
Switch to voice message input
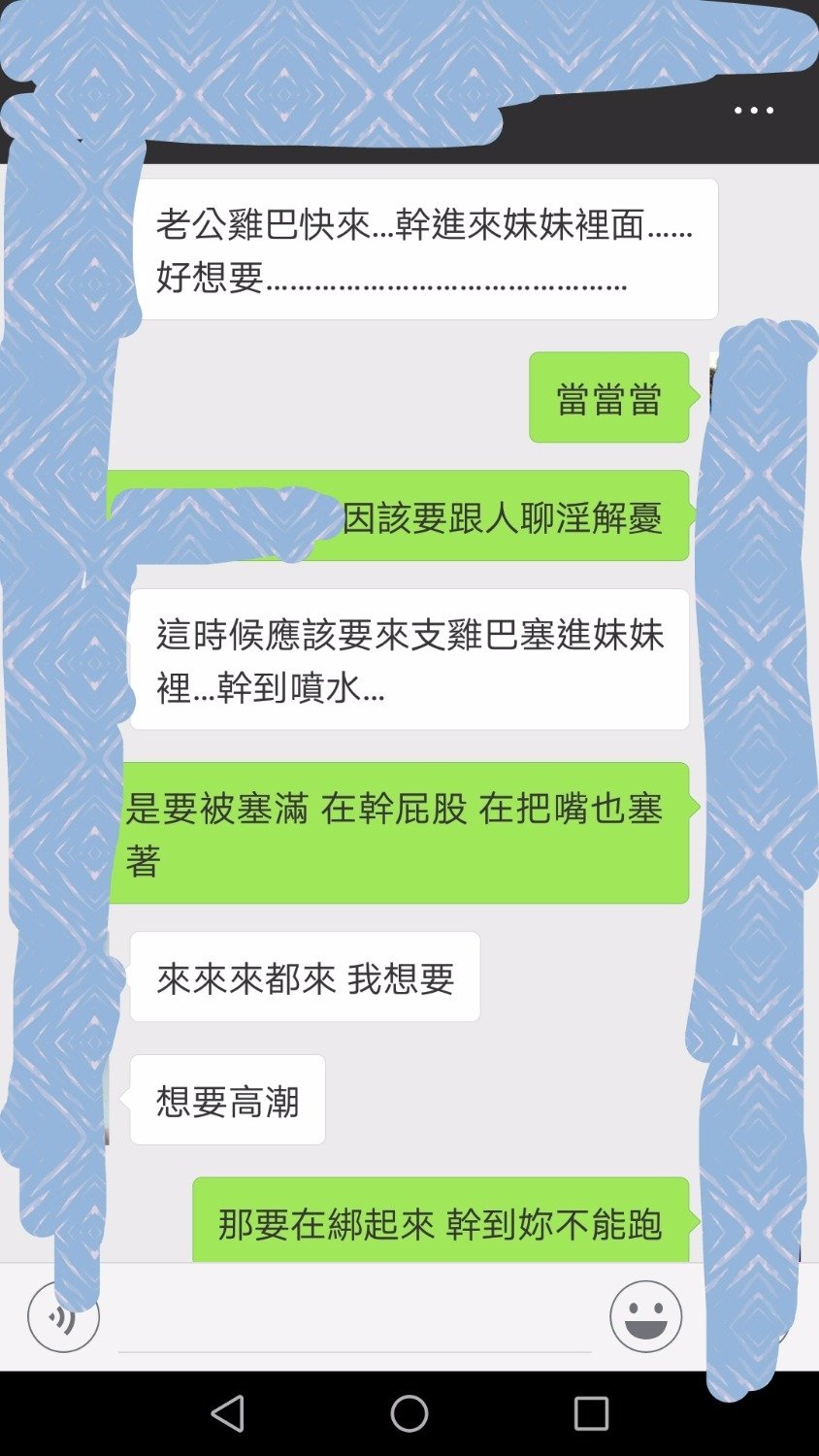click(x=64, y=1317)
